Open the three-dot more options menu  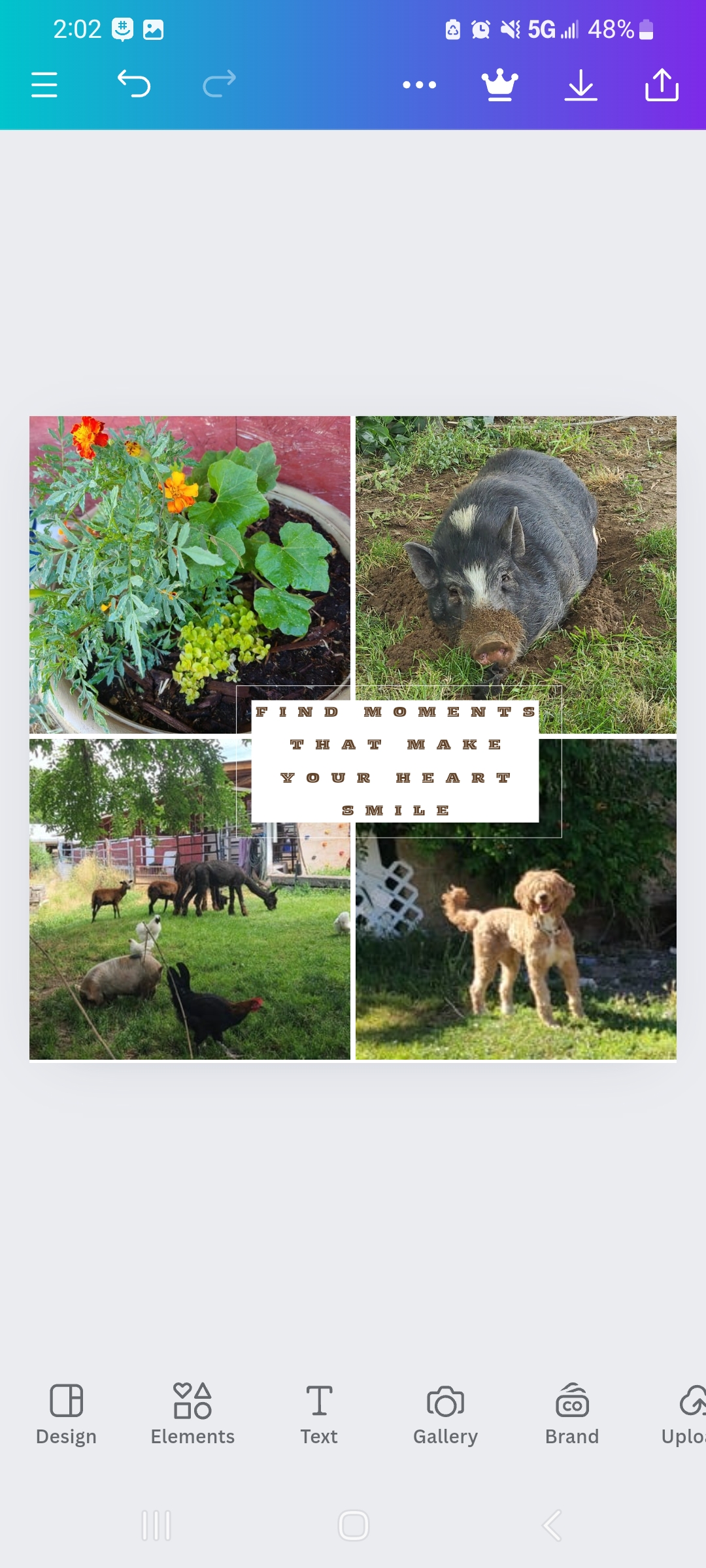tap(419, 85)
